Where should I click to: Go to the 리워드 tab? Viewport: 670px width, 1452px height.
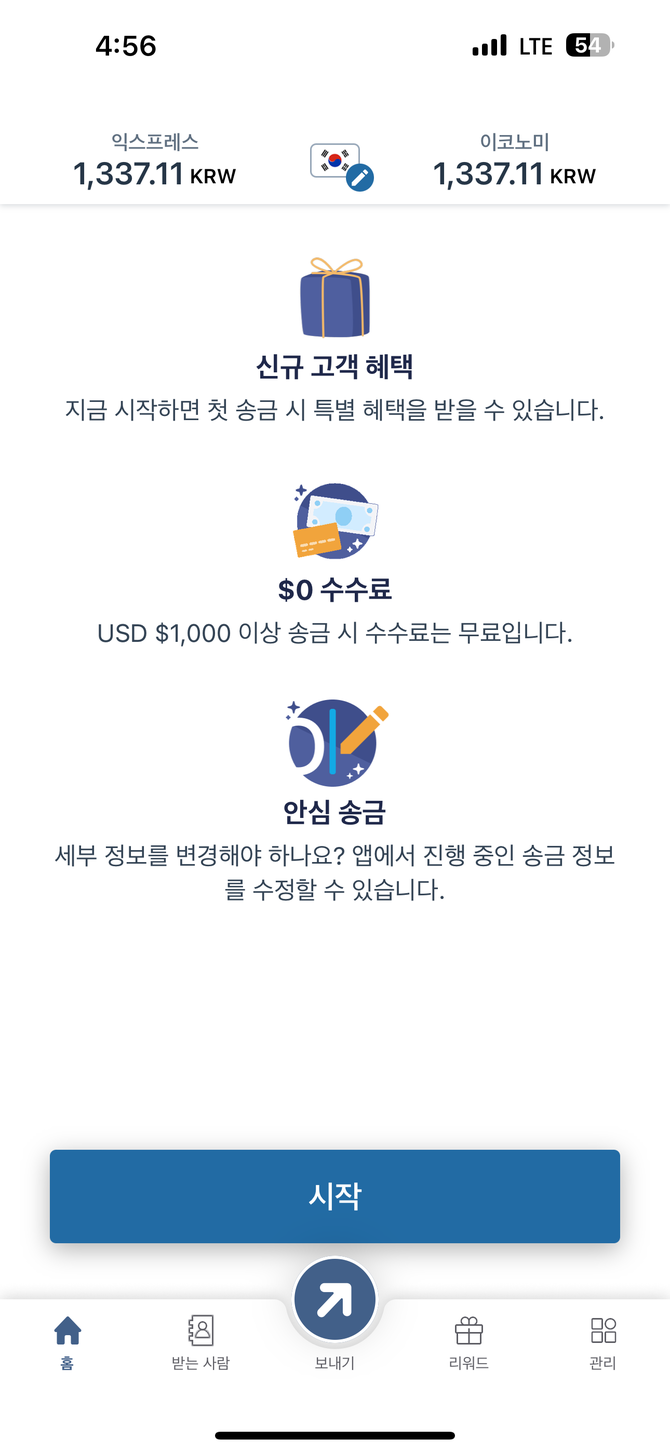[468, 1342]
